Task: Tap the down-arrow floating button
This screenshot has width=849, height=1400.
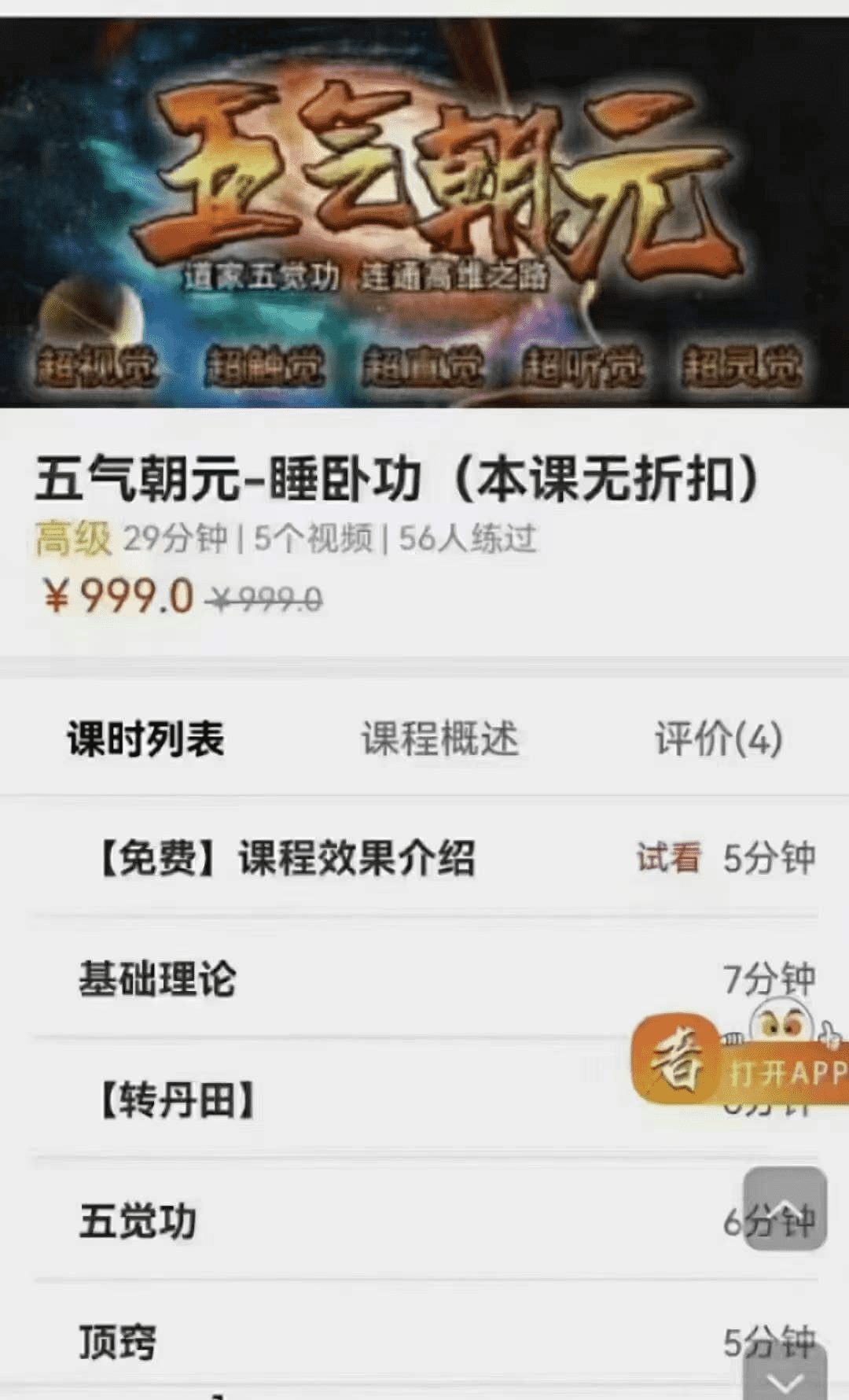Action: [x=785, y=1378]
